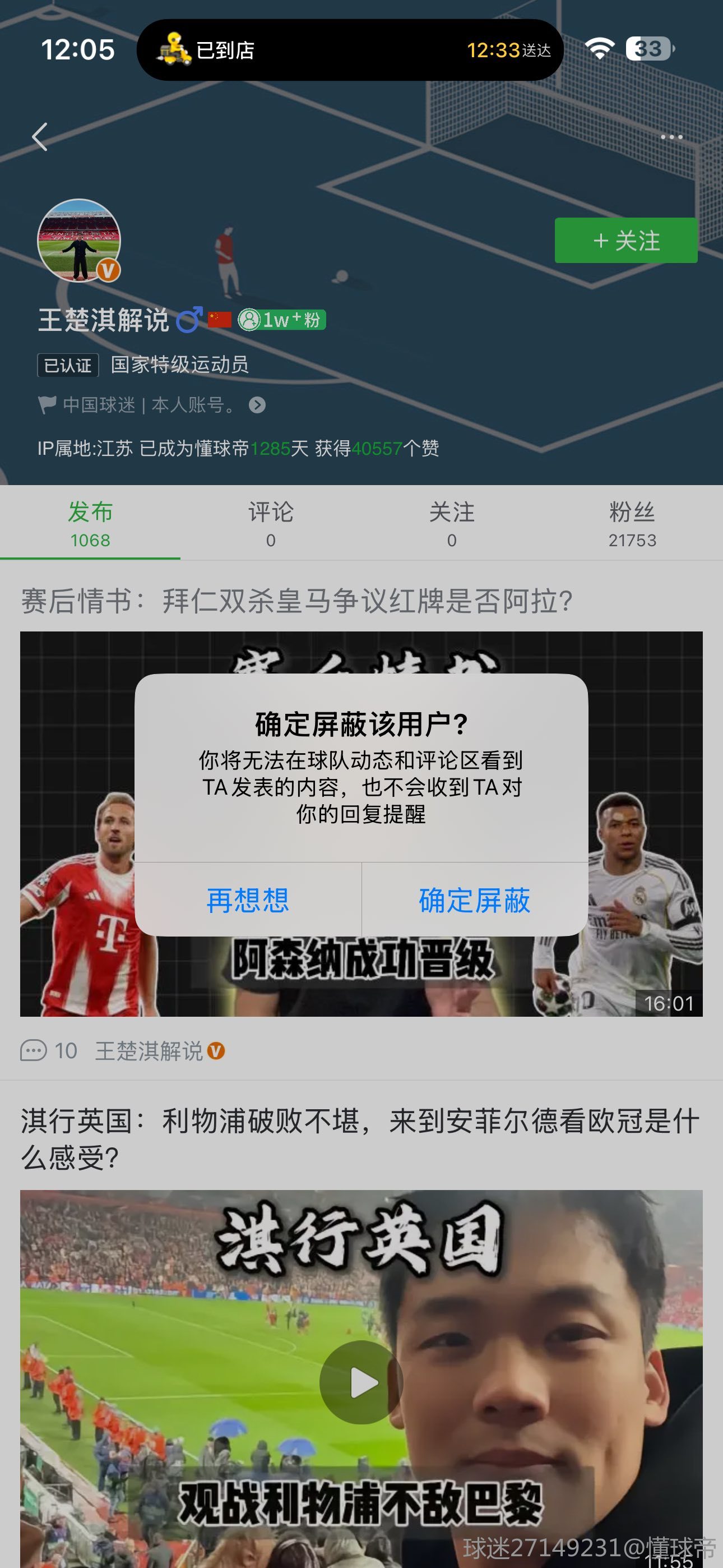Cancel blocking with 再想想
Image resolution: width=723 pixels, height=1568 pixels.
click(248, 900)
